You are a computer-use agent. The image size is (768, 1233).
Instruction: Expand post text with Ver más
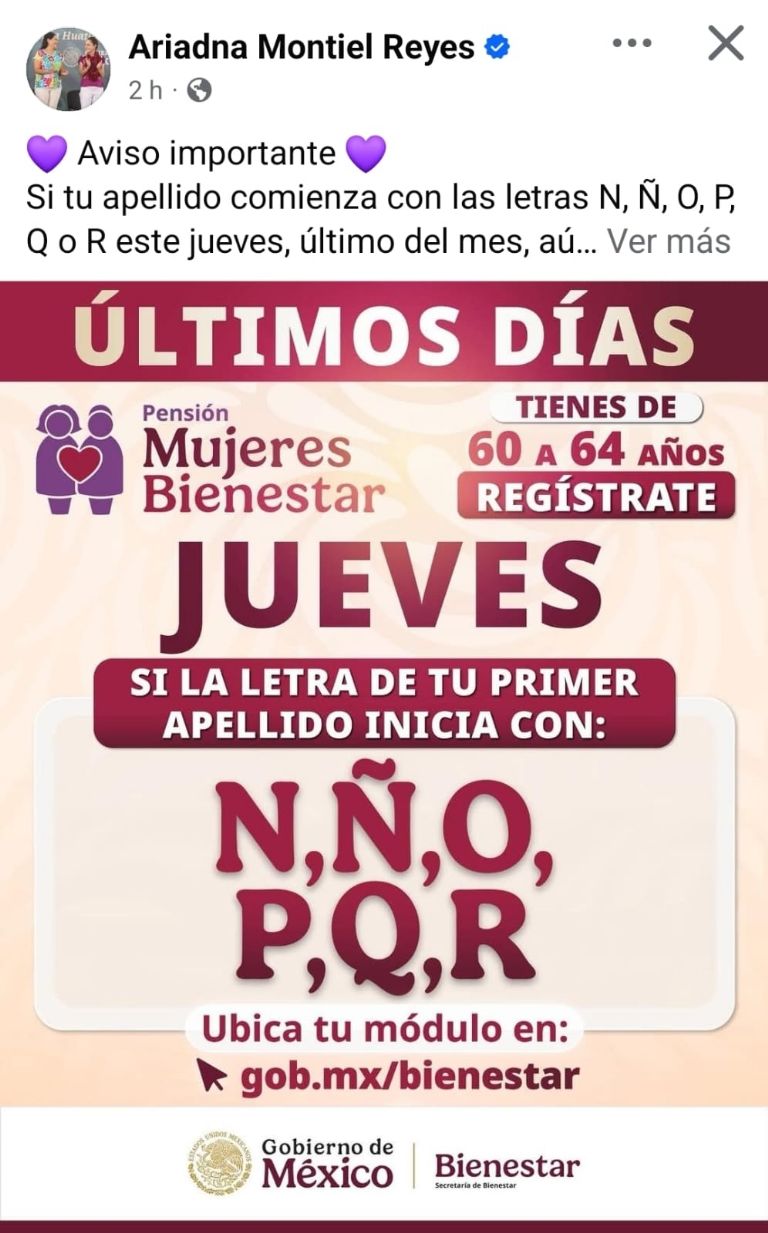click(x=669, y=241)
